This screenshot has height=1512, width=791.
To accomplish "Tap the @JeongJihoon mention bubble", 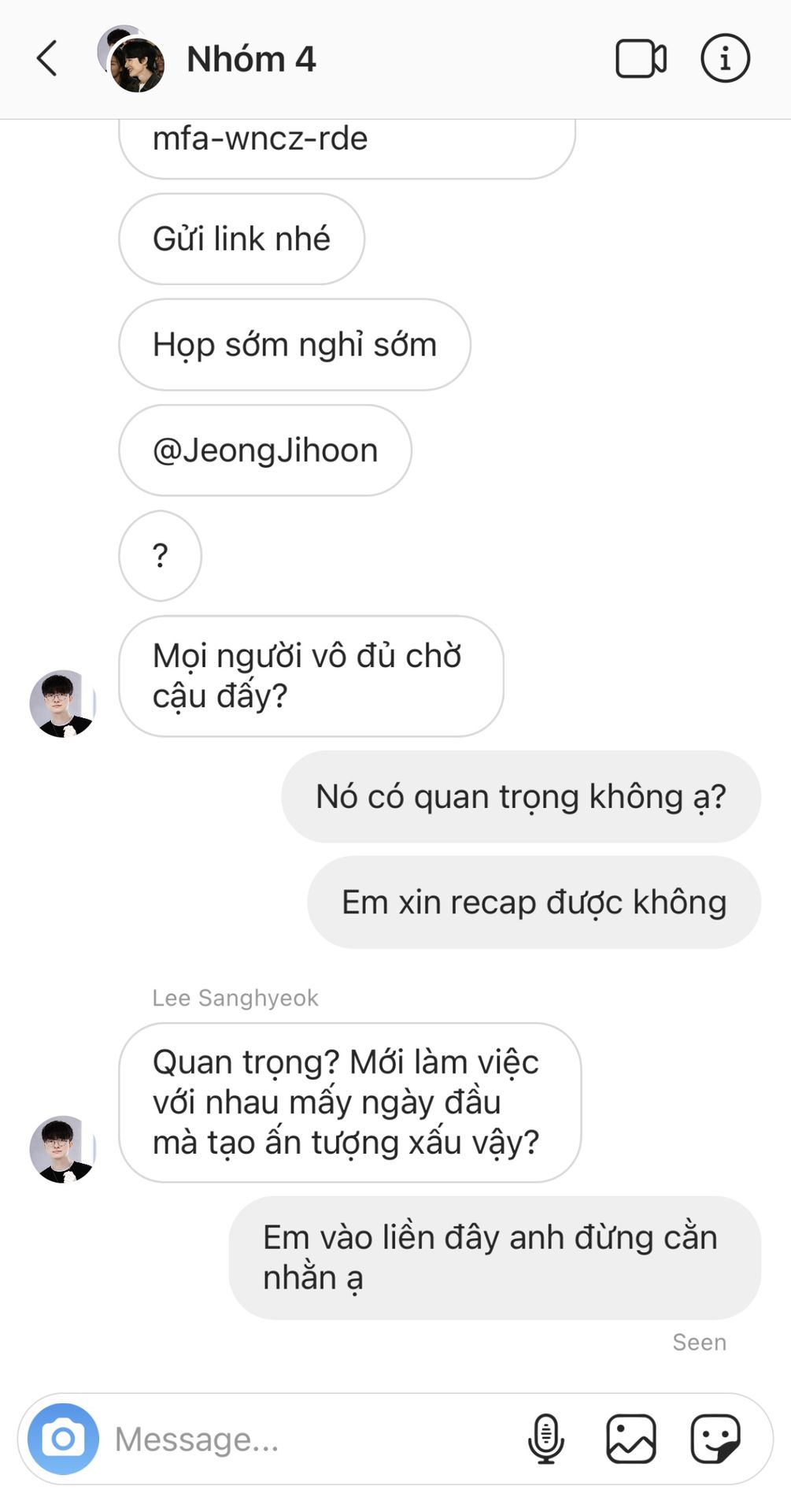I will click(265, 450).
